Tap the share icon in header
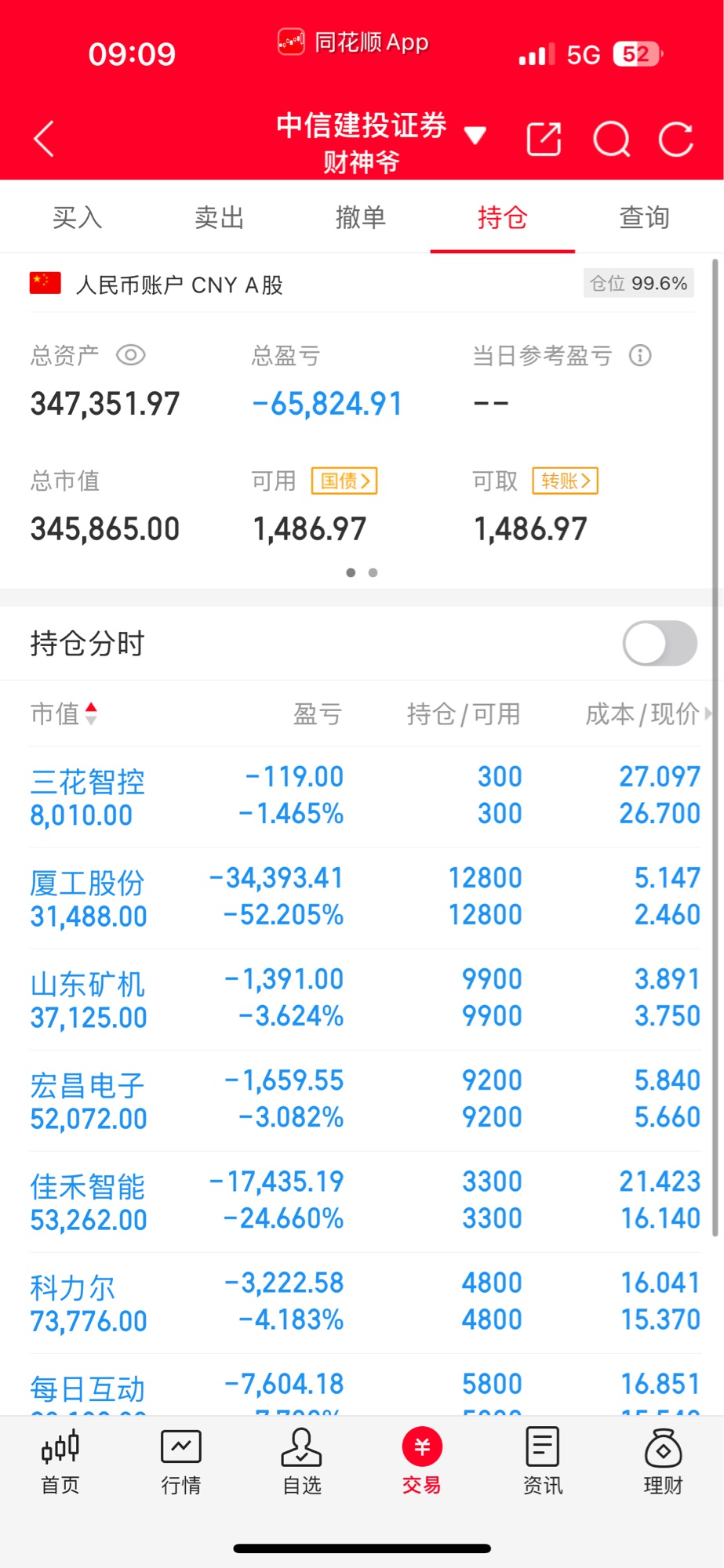Screen dimensions: 724x1568 click(544, 140)
